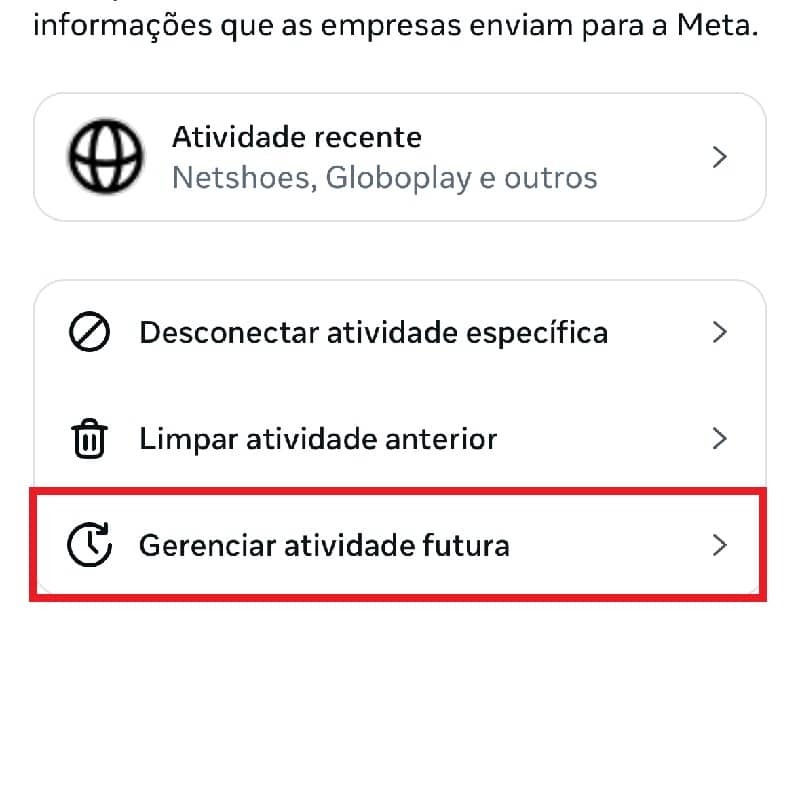Select Desconectar atividade específica
Viewport: 800px width, 800px height.
[x=400, y=332]
